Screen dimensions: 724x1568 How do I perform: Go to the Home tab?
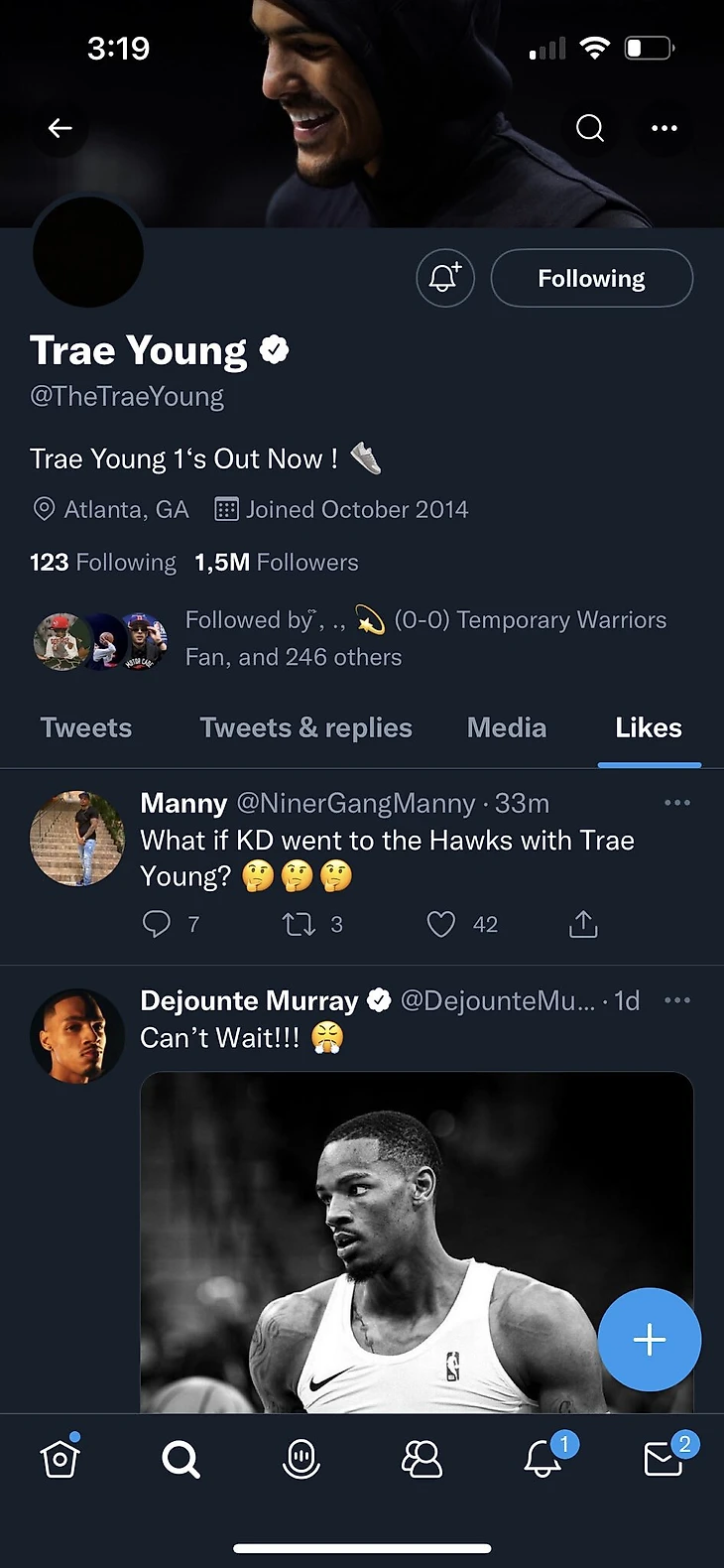60,1459
